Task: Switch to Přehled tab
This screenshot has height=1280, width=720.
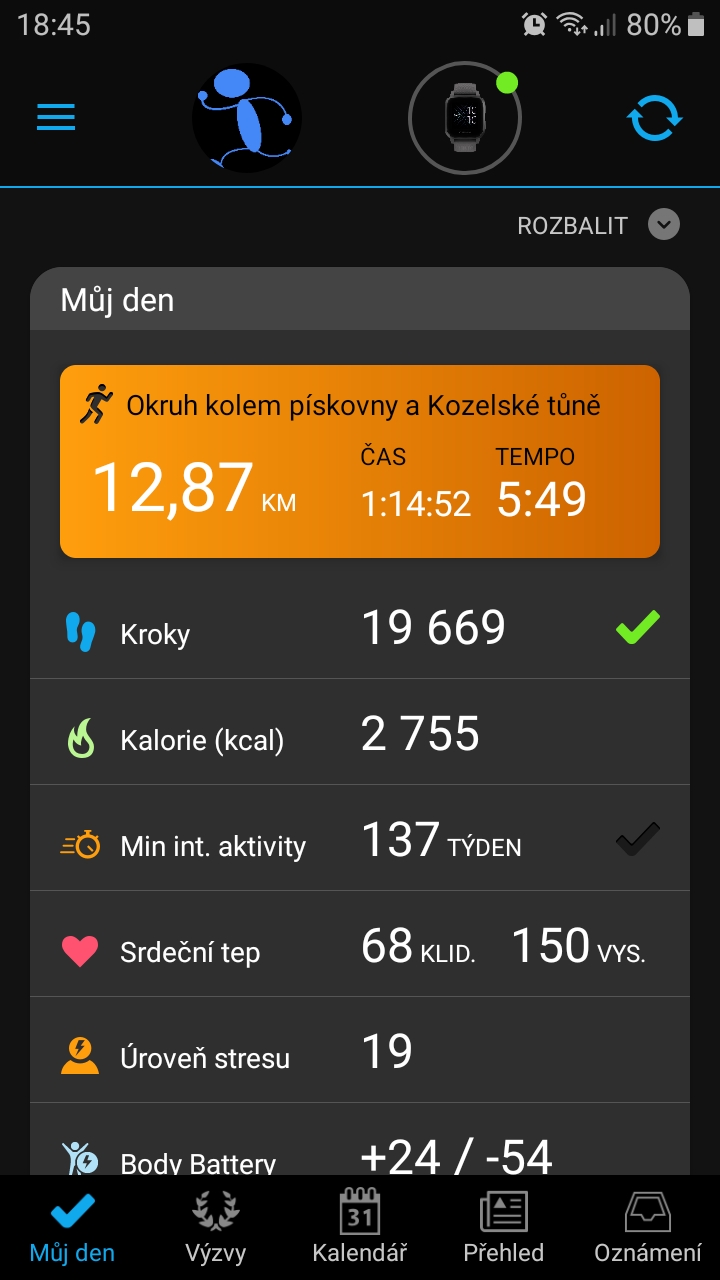Action: pos(504,1228)
